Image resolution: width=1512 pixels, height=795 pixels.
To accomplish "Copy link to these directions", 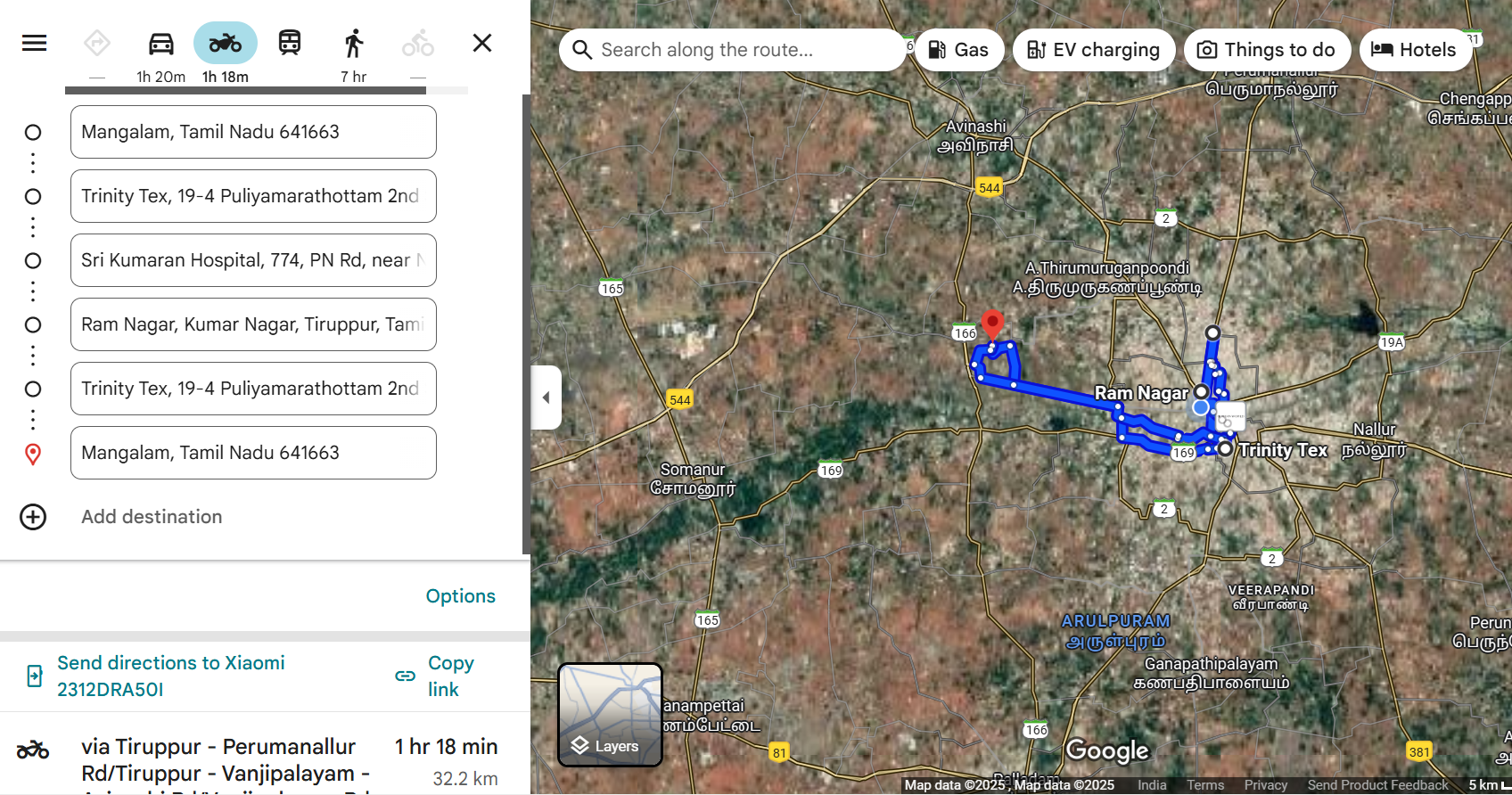I will (449, 676).
